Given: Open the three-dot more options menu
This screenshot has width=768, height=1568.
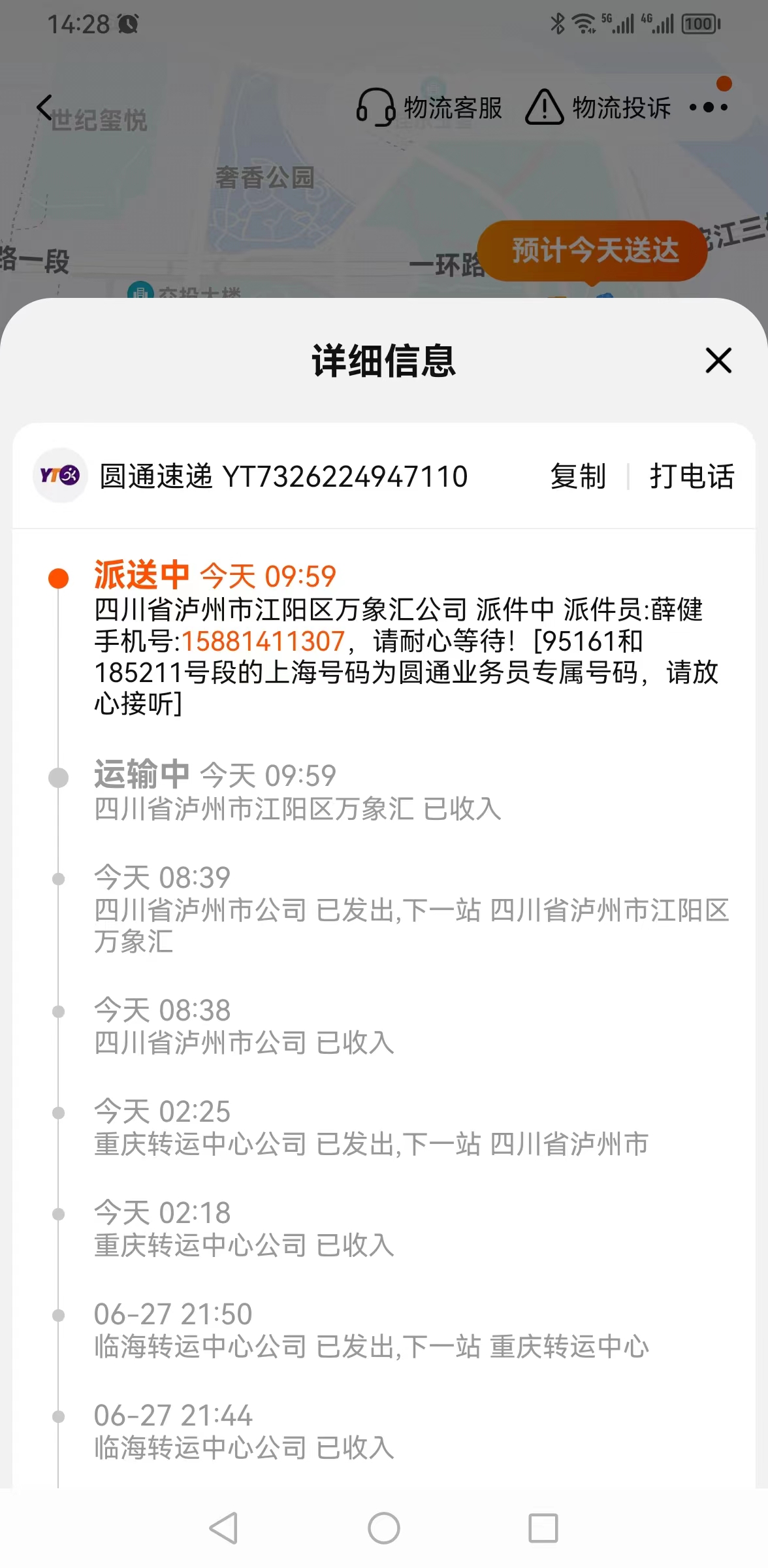Looking at the screenshot, I should [709, 107].
